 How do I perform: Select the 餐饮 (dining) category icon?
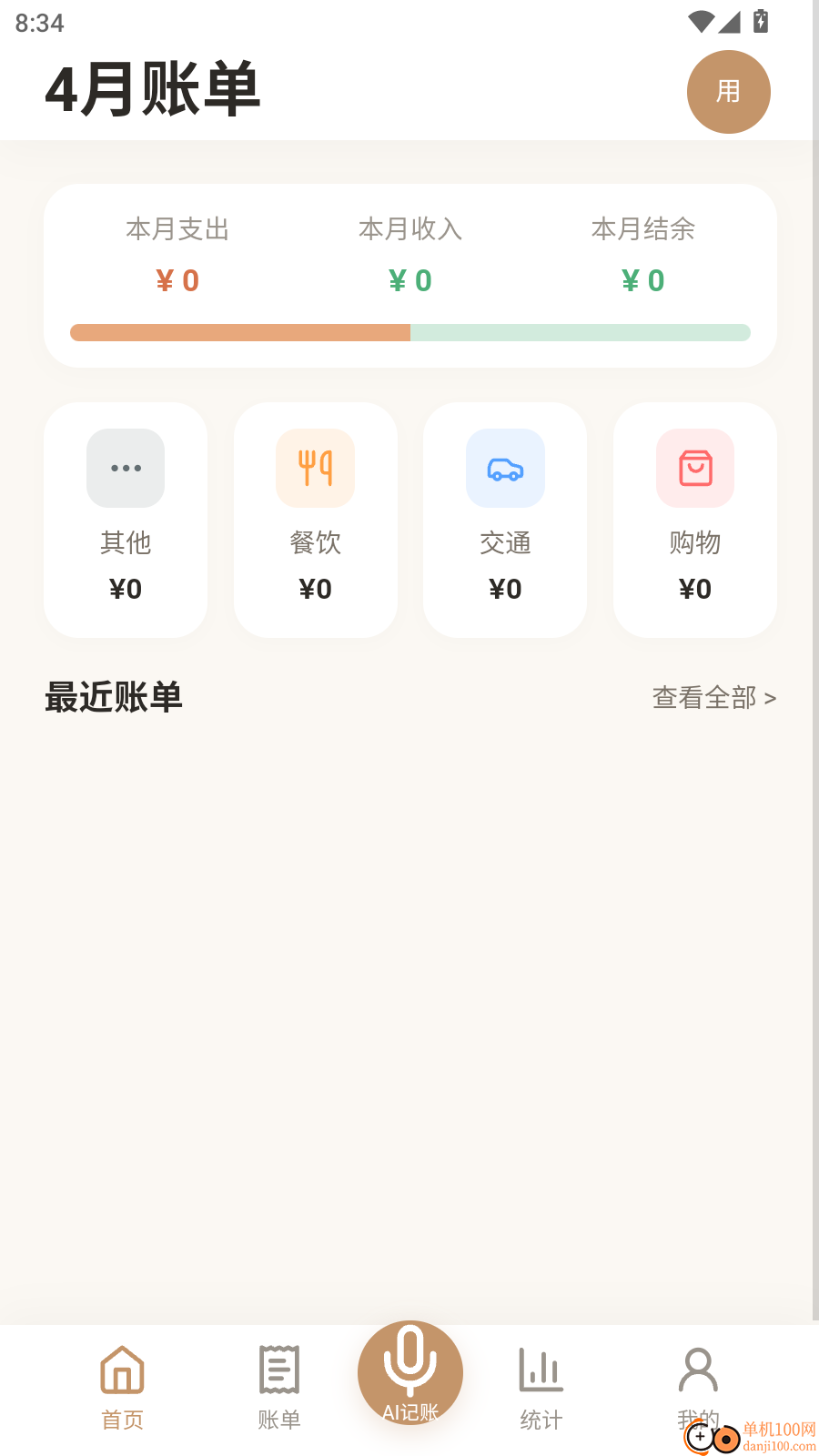tap(315, 468)
